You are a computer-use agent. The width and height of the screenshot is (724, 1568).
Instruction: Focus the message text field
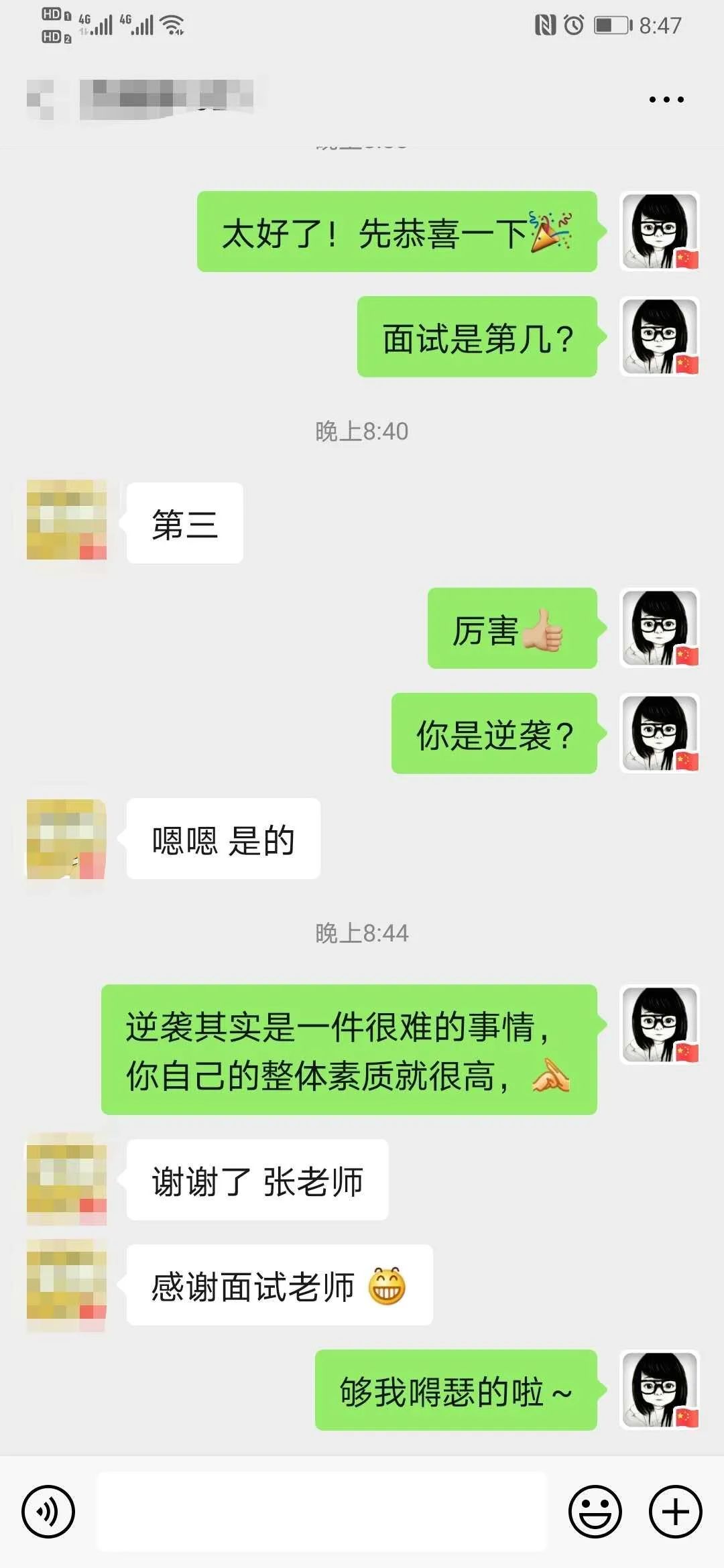pyautogui.click(x=322, y=1511)
